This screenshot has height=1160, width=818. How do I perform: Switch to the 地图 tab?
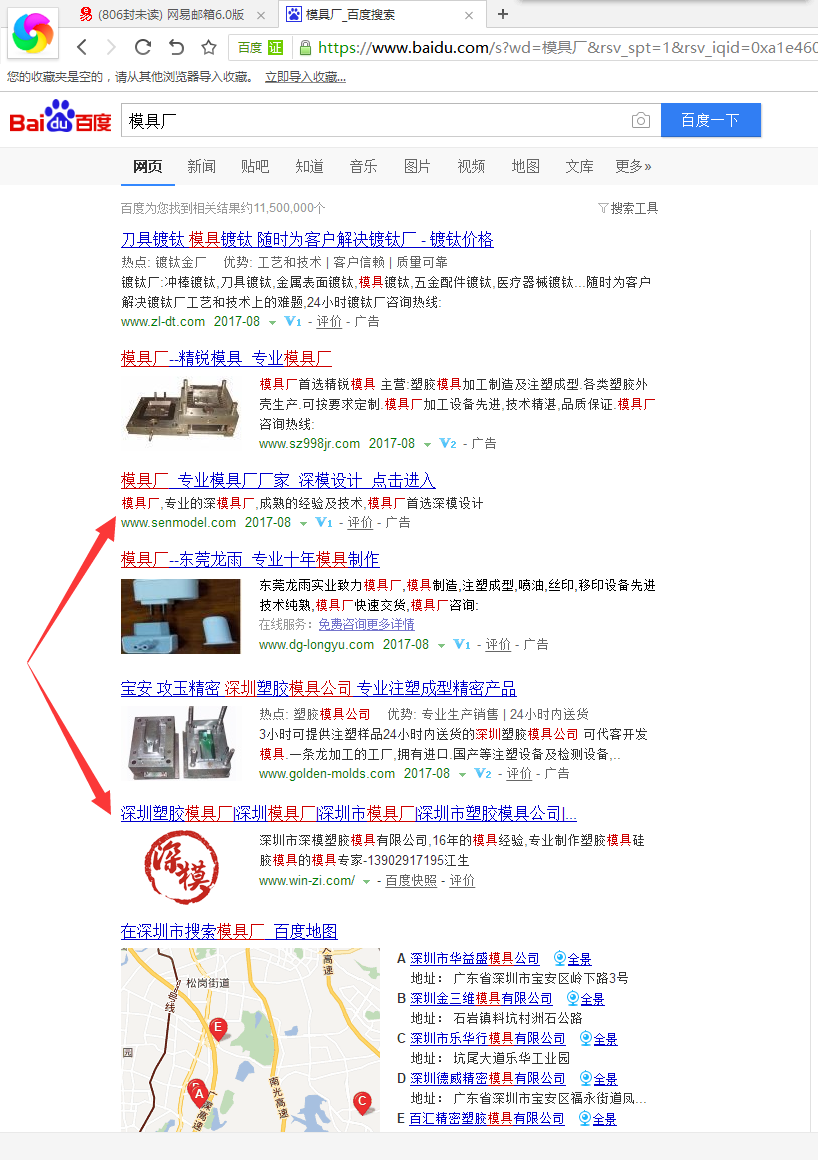pyautogui.click(x=525, y=166)
